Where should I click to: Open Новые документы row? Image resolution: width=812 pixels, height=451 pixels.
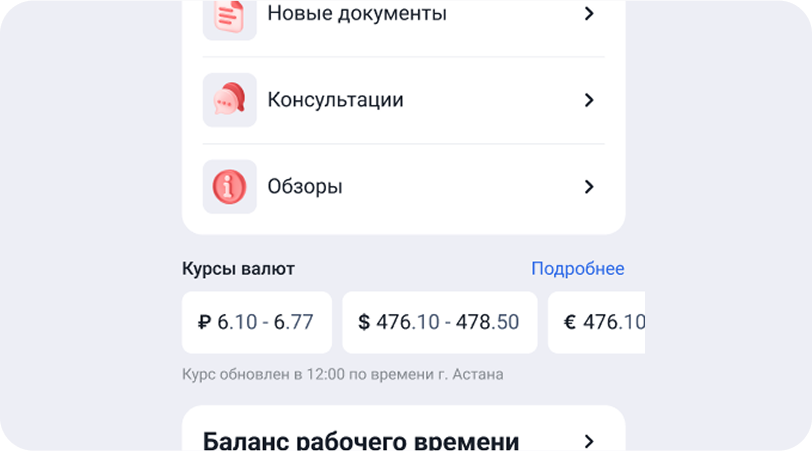click(x=402, y=15)
